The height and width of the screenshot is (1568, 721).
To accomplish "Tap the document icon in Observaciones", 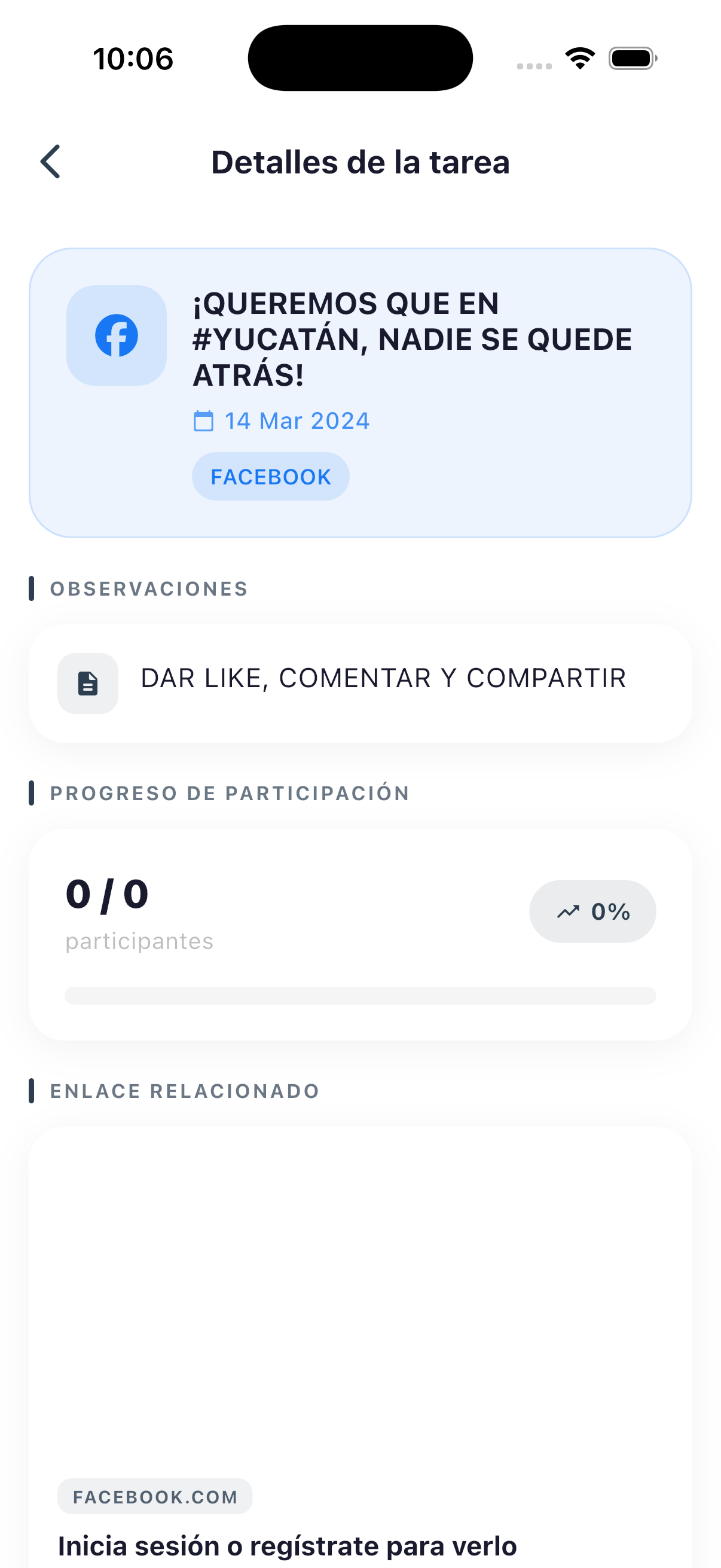I will coord(88,683).
